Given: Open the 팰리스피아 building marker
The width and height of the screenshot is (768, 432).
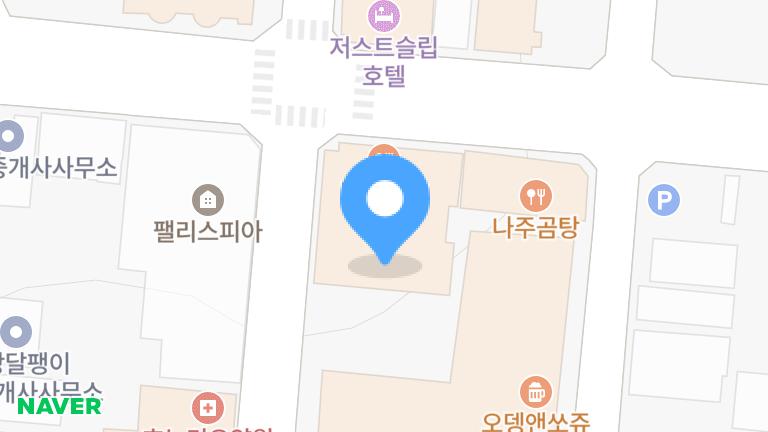Looking at the screenshot, I should pyautogui.click(x=208, y=199).
